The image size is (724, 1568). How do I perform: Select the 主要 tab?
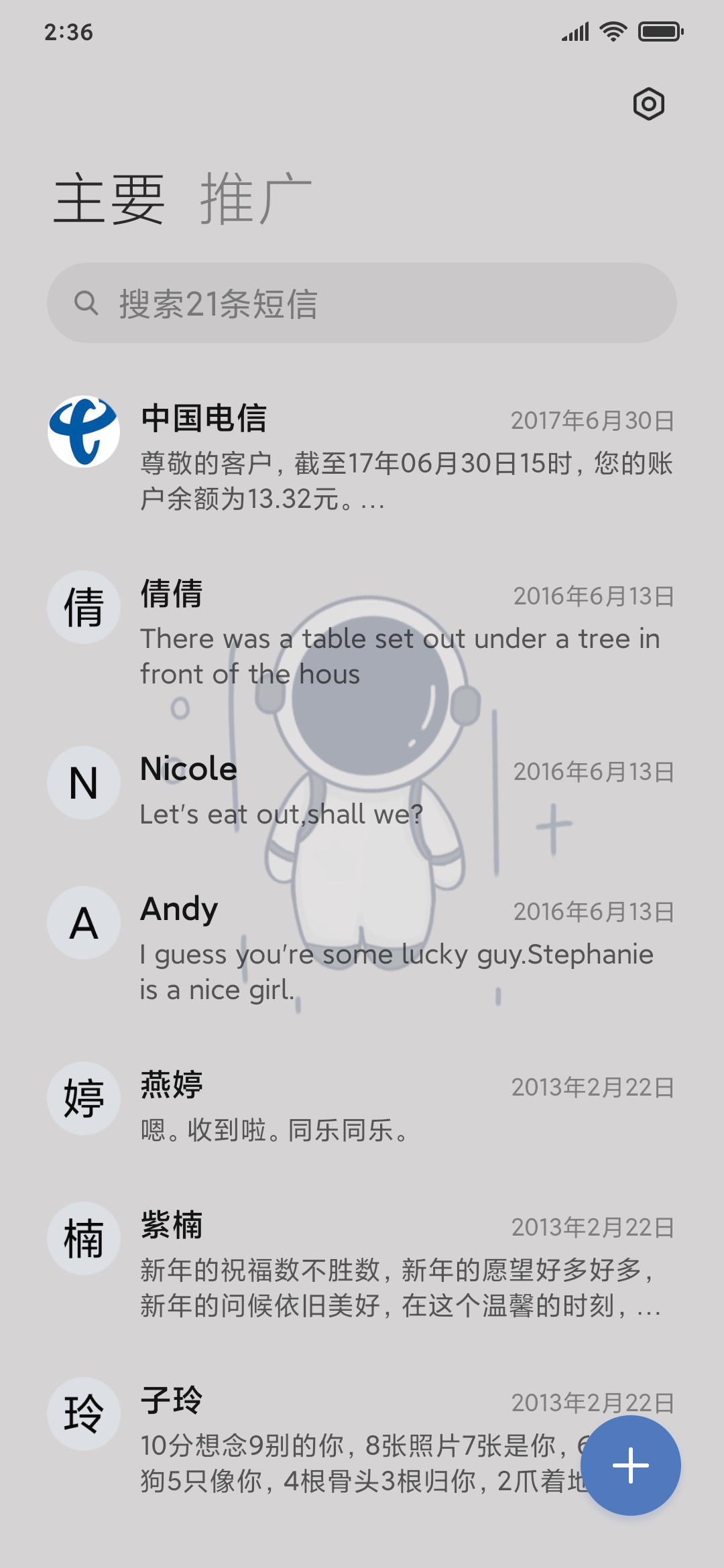[x=109, y=198]
